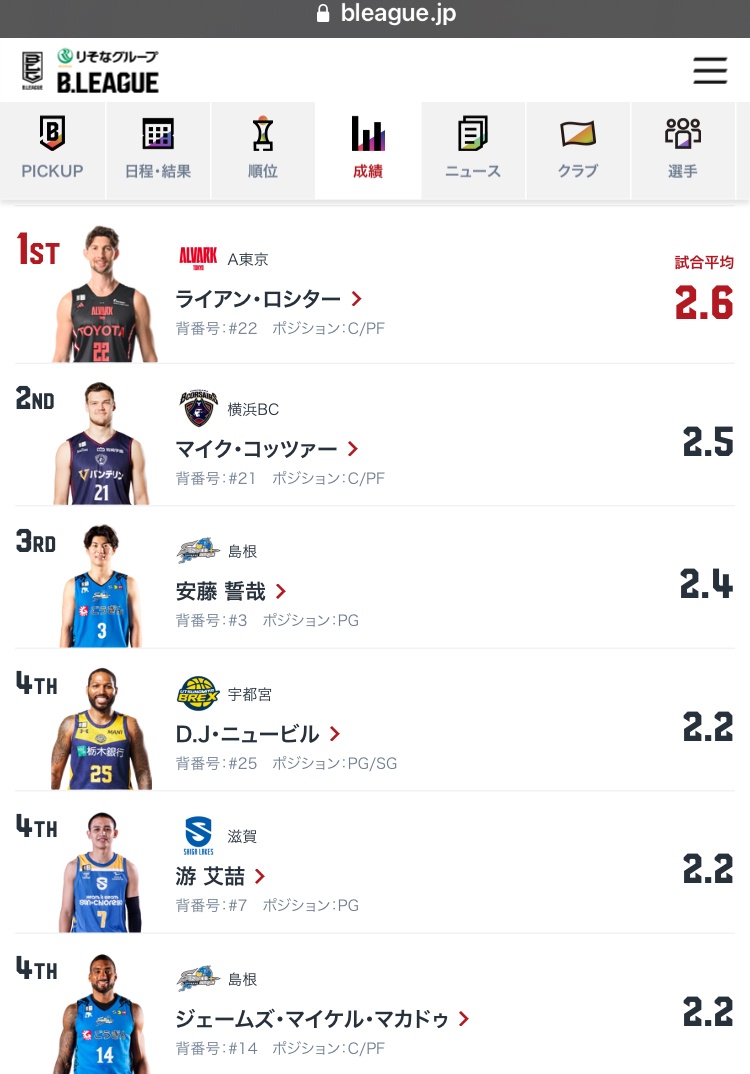
Task: Open 游 艾喆 player page
Action: click(220, 876)
